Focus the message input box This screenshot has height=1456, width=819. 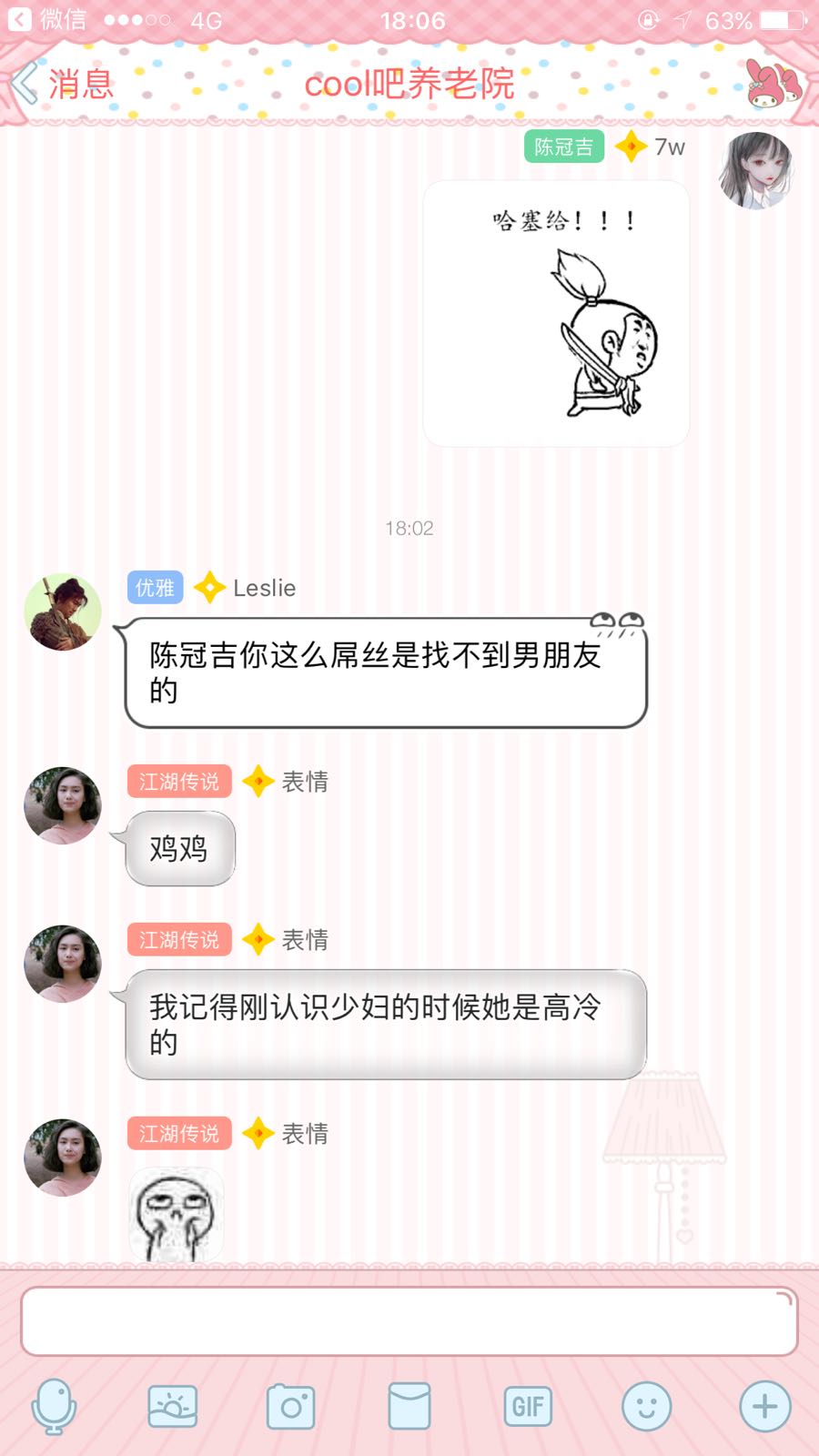(x=409, y=1321)
